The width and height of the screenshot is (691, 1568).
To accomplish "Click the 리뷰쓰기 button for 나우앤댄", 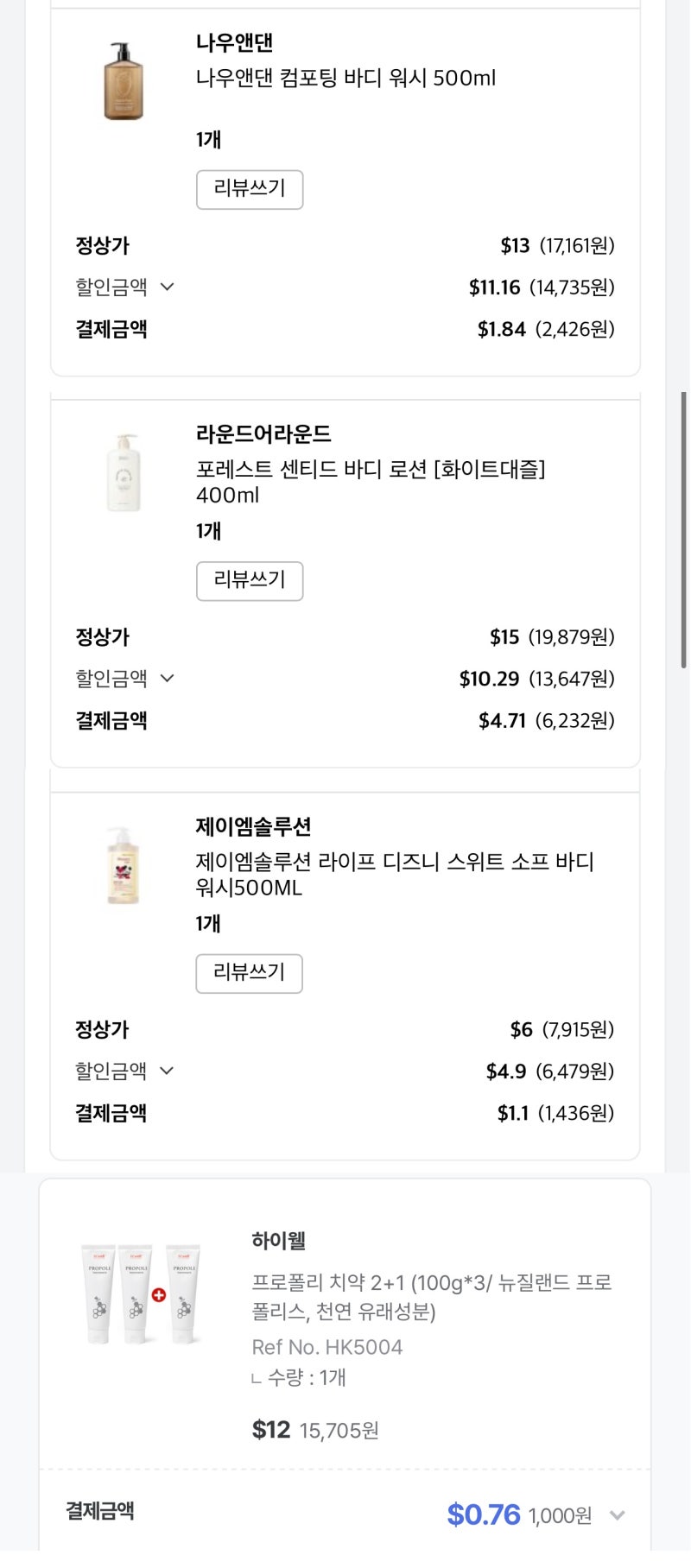I will pyautogui.click(x=249, y=189).
